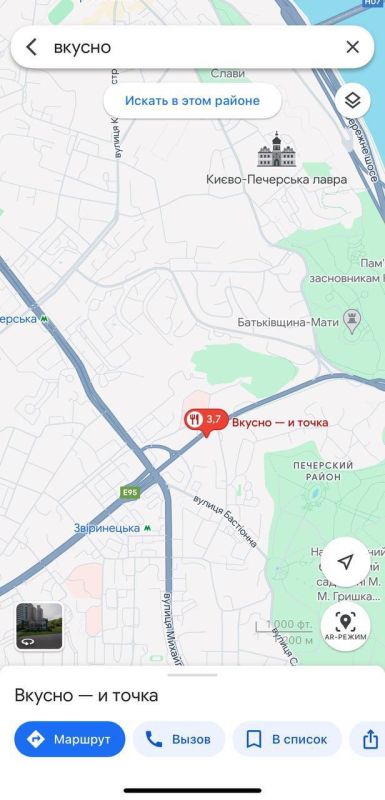
Task: Select Звіринецька metro station on map
Action: tap(112, 528)
